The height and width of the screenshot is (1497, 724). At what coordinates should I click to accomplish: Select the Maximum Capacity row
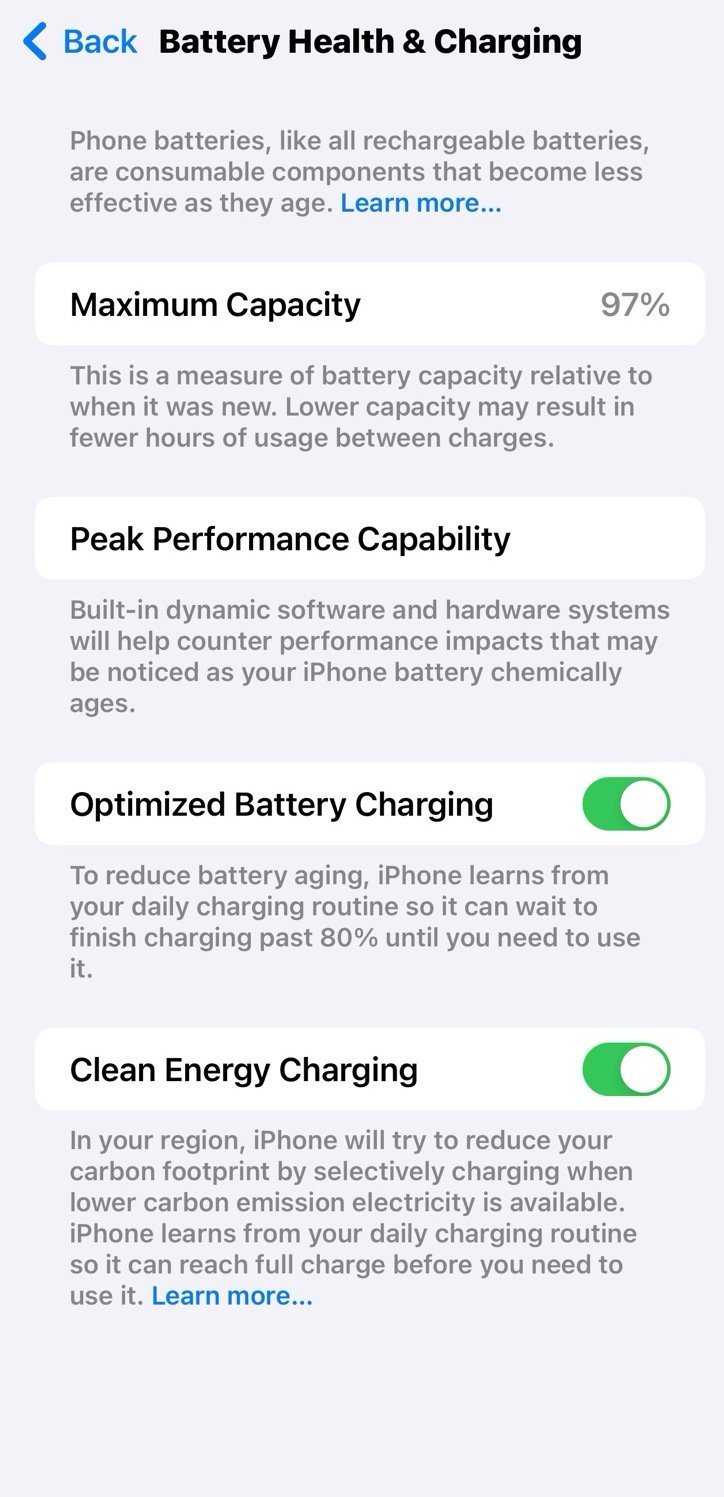(x=362, y=303)
